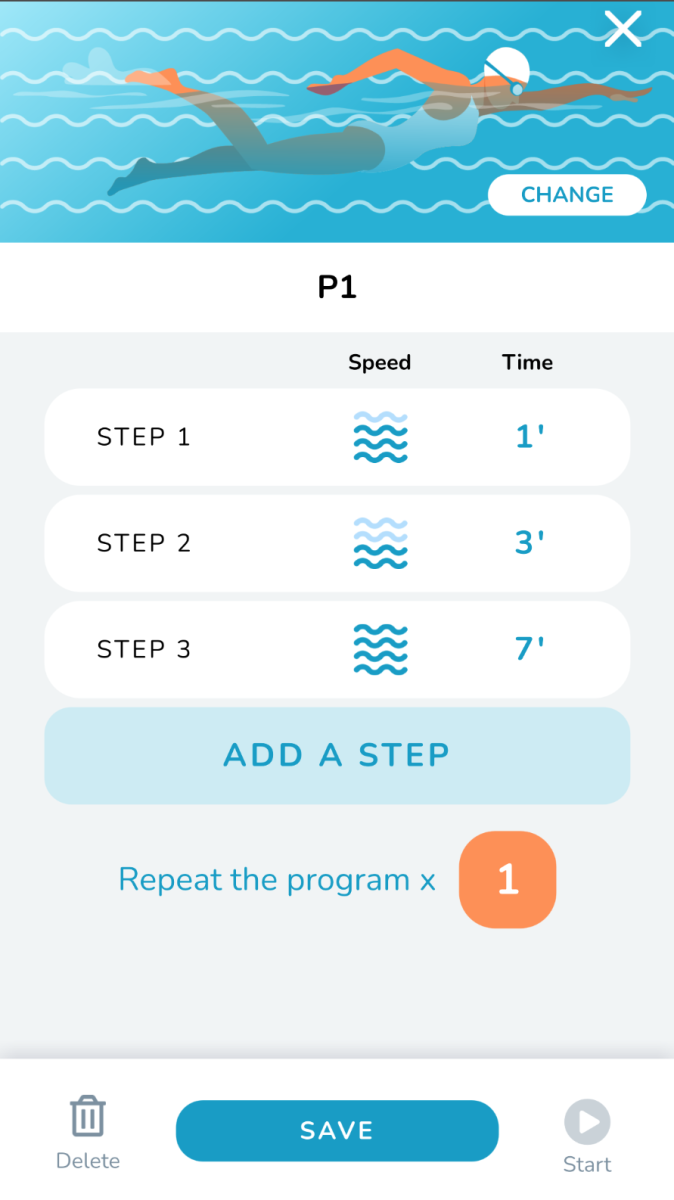Screen dimensions: 674x1200
Task: Change the speed of Step 2
Action: click(x=380, y=543)
